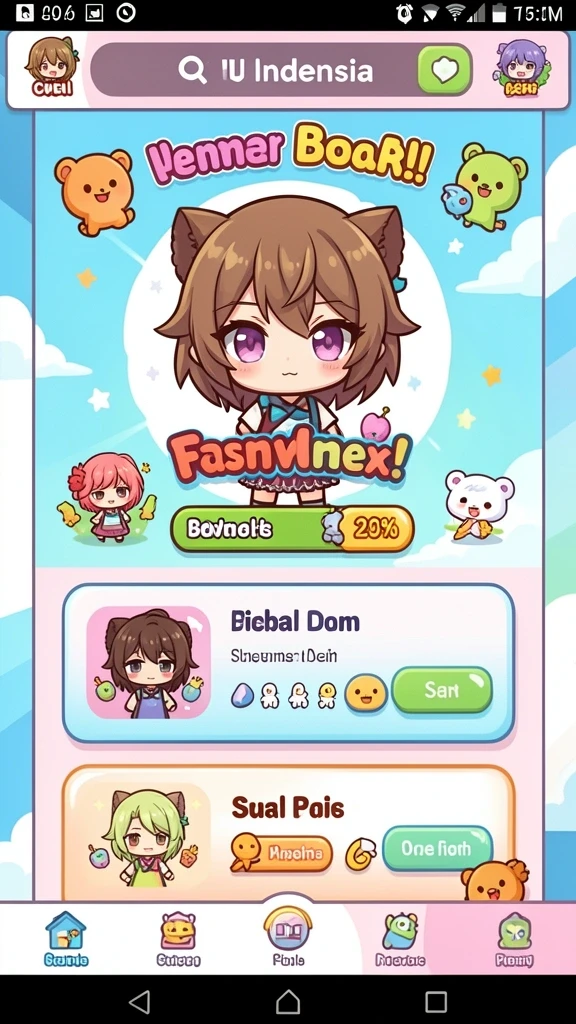Open the brown-haired avatar at top left
Screen dimensions: 576x1024
pos(51,68)
